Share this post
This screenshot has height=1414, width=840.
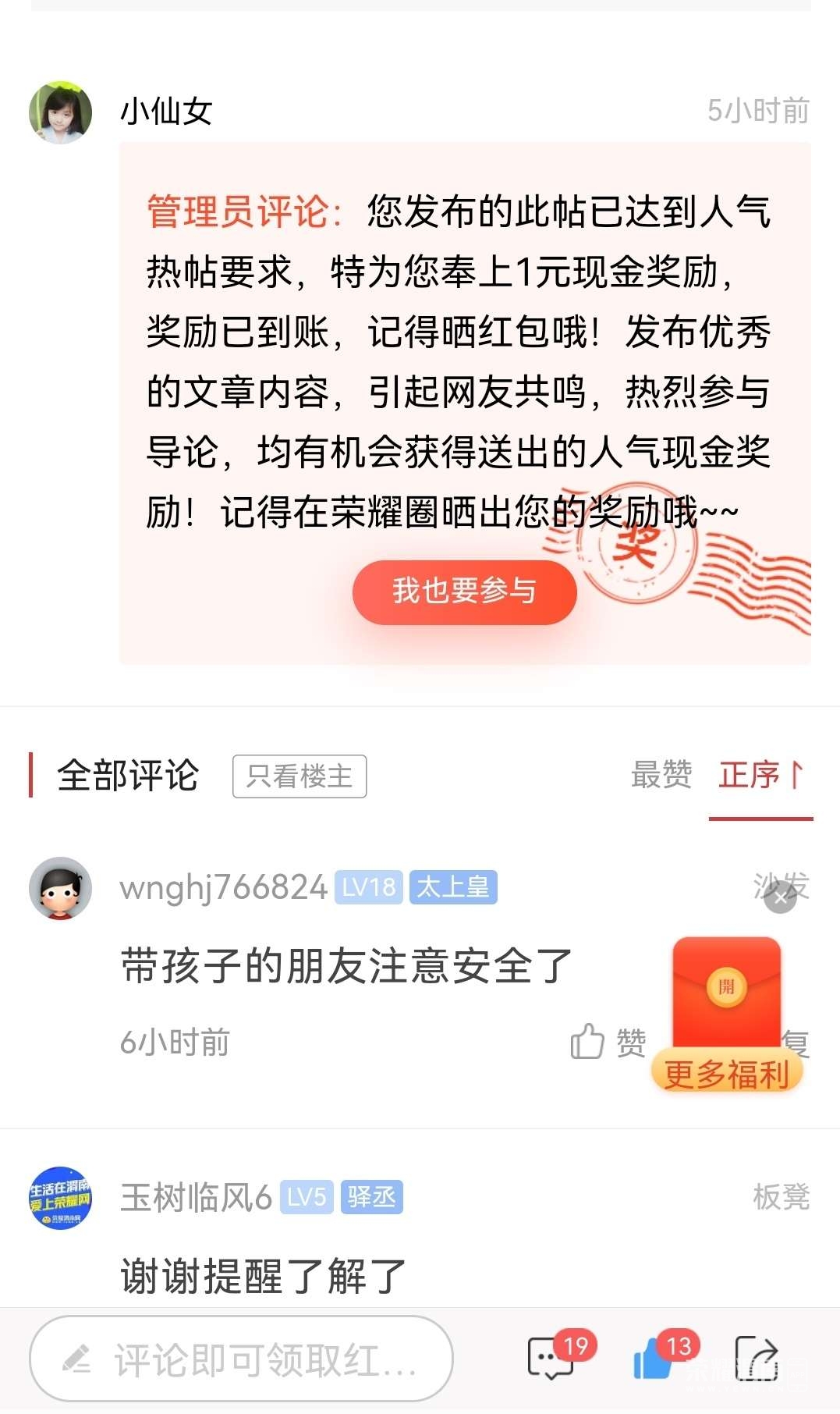[757, 1359]
